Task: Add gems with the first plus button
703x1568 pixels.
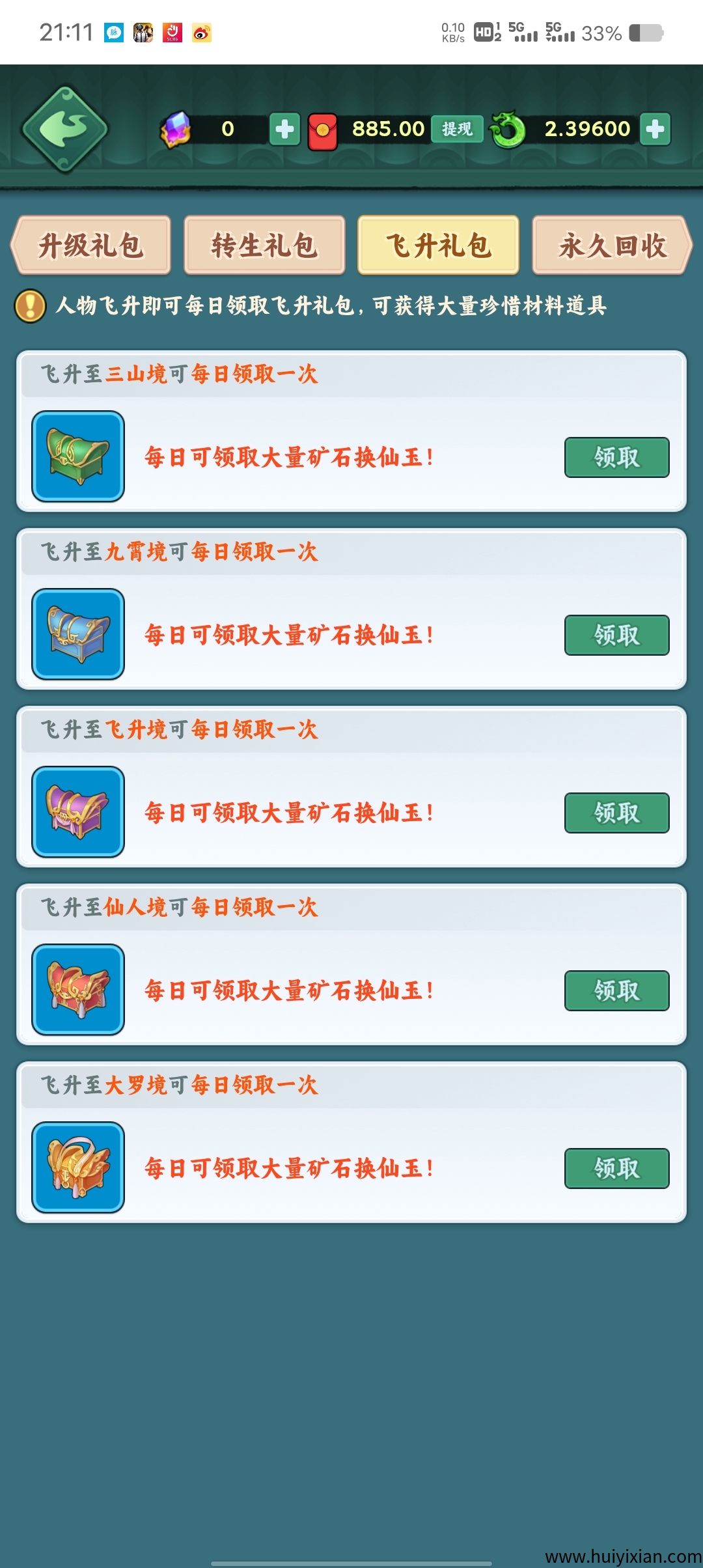Action: (284, 129)
